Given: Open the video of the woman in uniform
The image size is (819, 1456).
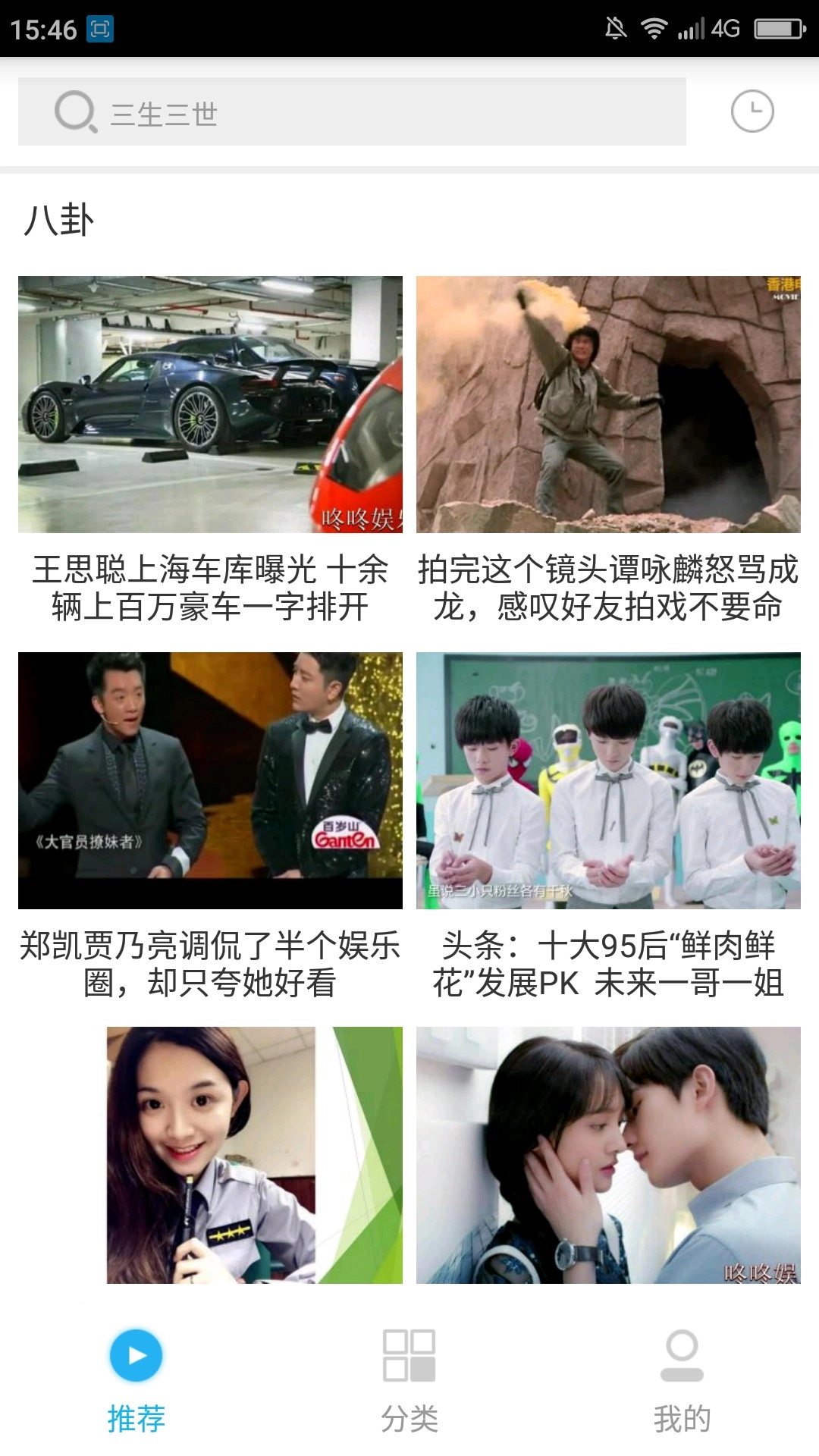Looking at the screenshot, I should (254, 1154).
